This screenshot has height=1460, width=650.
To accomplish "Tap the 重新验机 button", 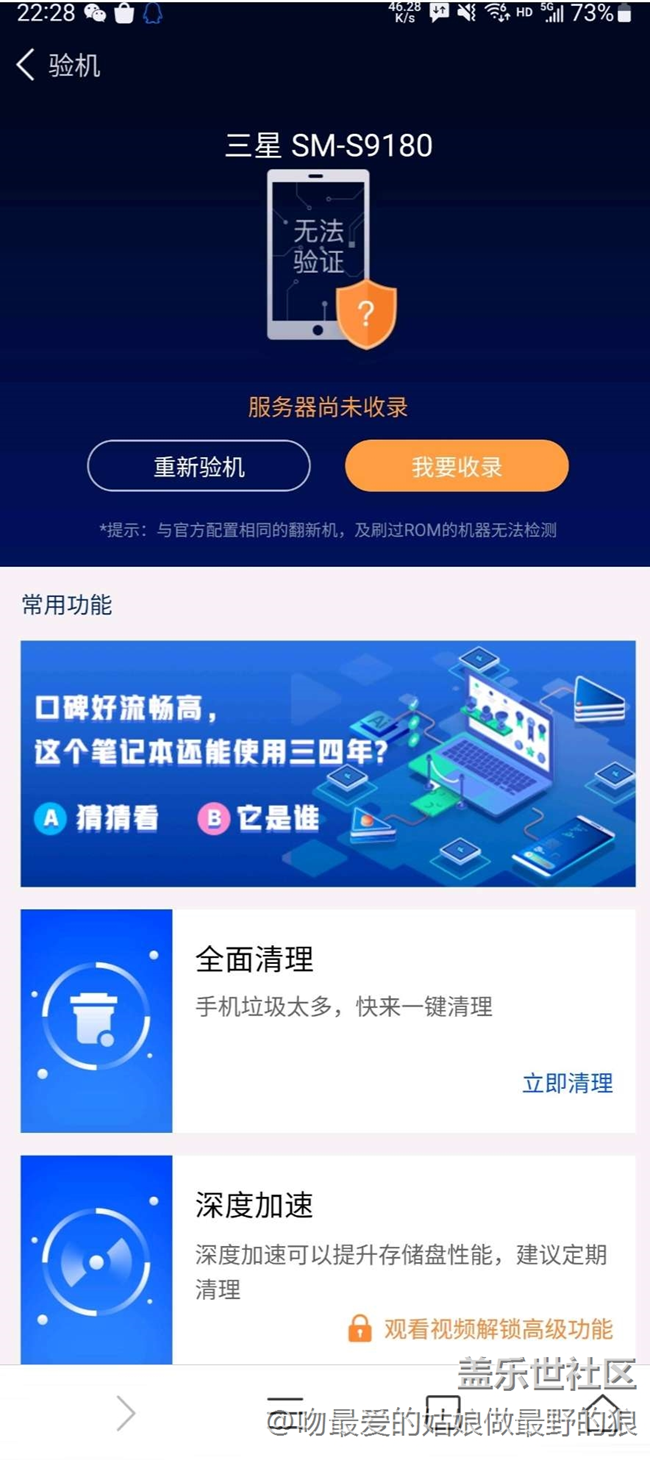I will tap(199, 466).
